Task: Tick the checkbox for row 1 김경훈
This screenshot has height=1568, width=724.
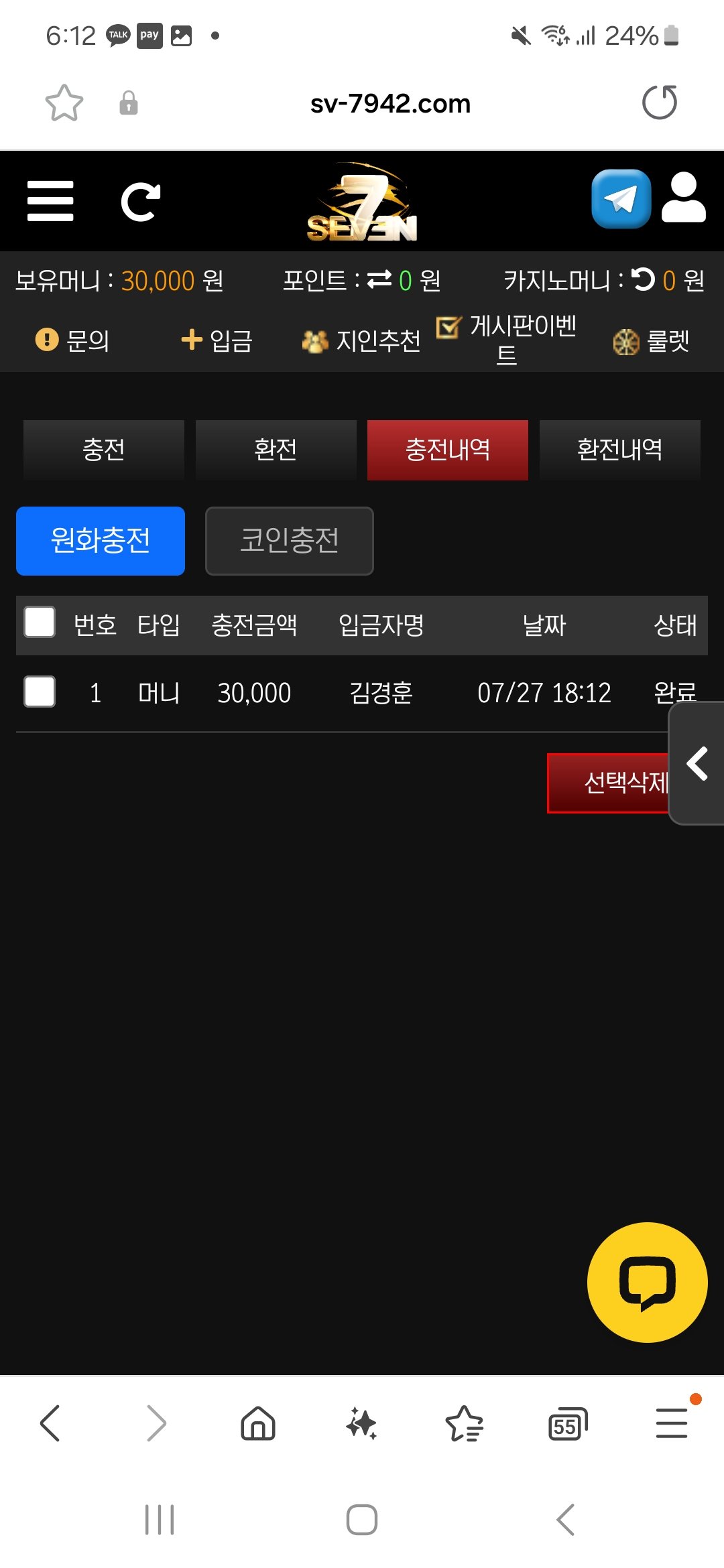Action: [40, 692]
